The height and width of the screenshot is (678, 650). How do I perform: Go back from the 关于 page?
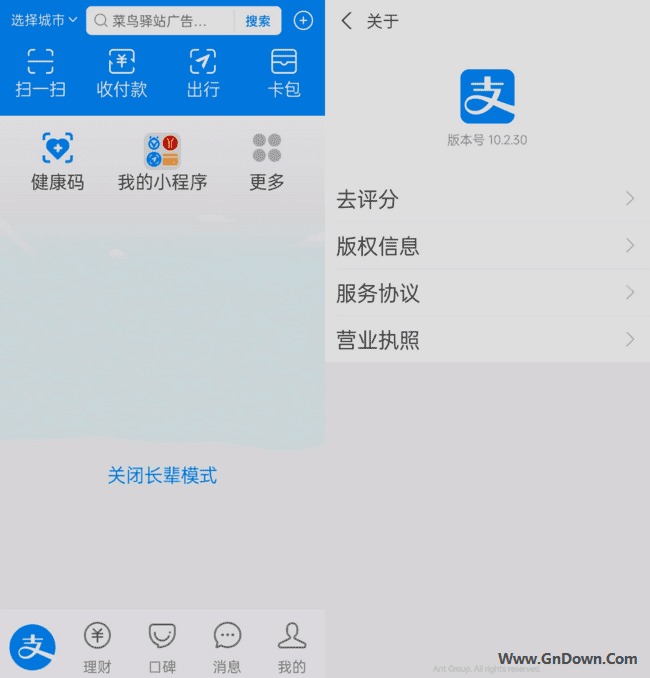(x=347, y=21)
